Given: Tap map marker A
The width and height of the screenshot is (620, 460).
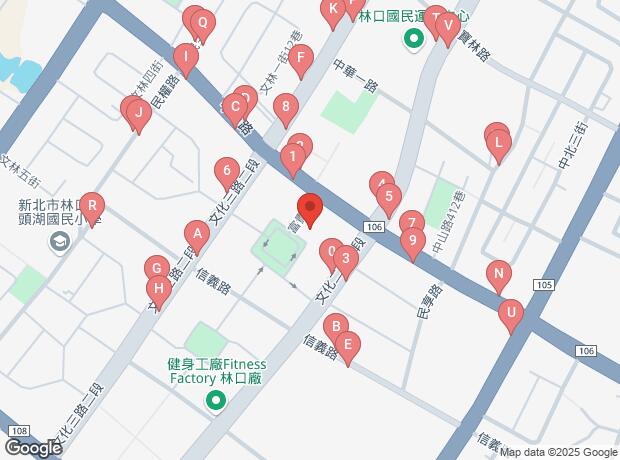Looking at the screenshot, I should (x=197, y=237).
